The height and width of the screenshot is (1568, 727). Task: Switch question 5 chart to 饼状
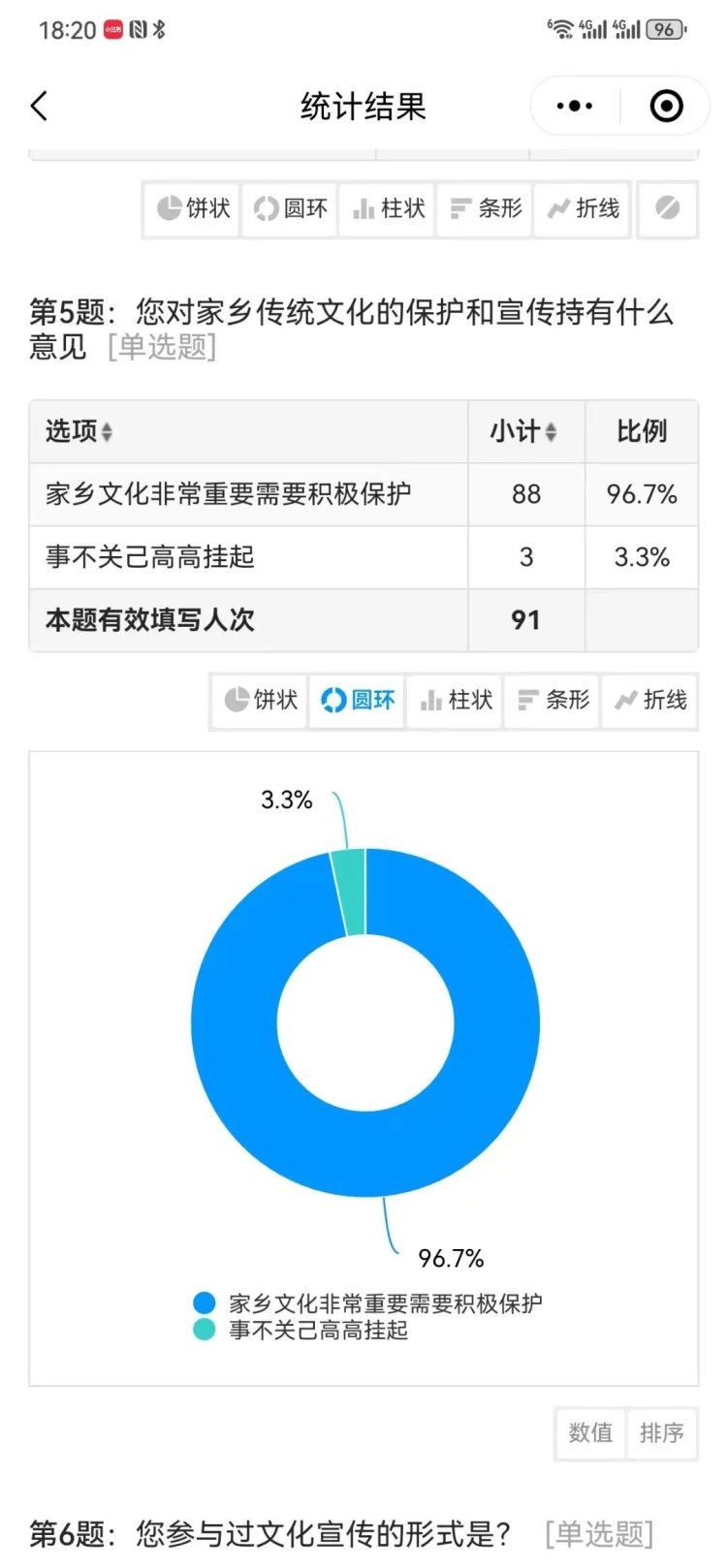point(260,700)
